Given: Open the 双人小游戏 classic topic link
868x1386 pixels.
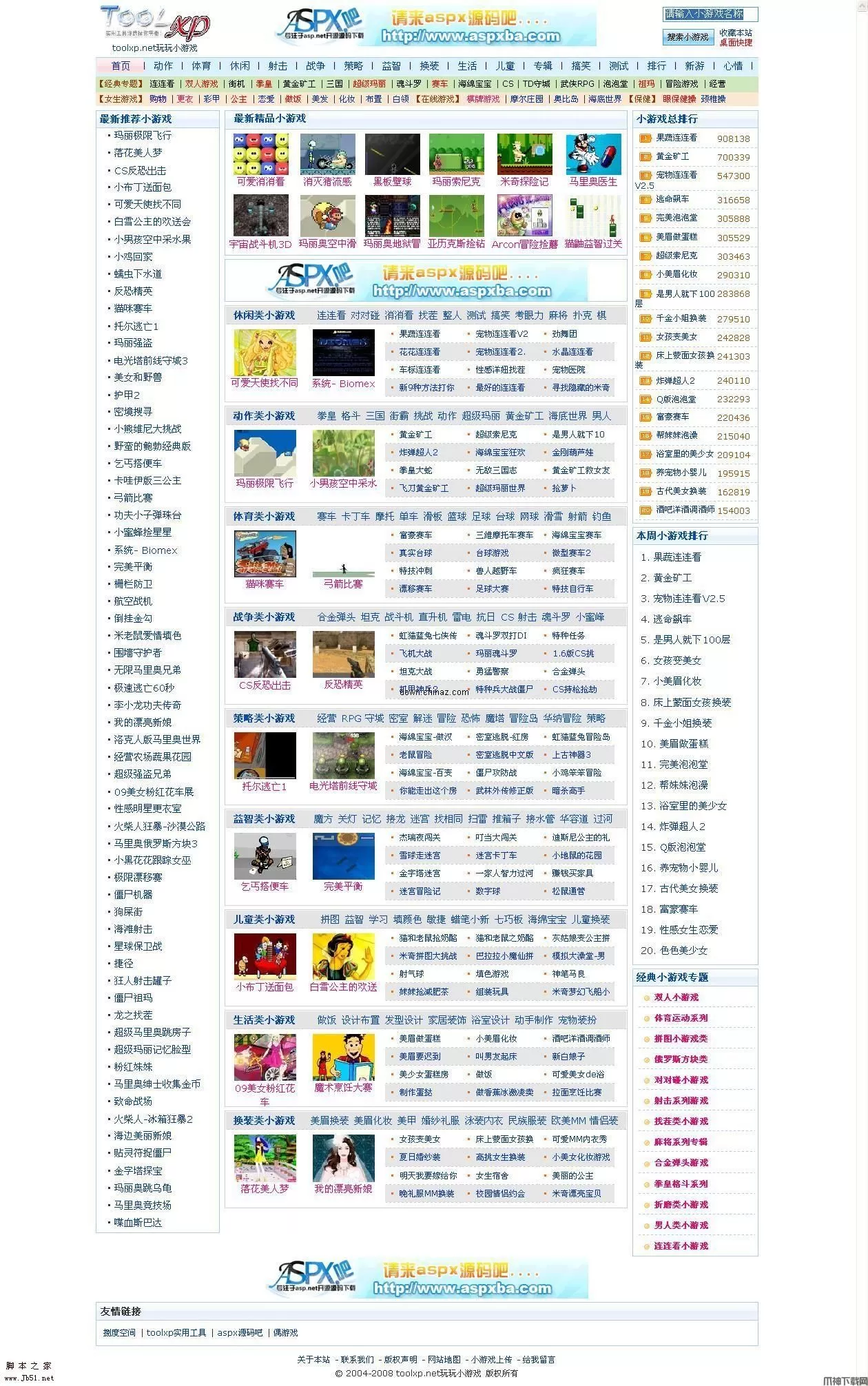Looking at the screenshot, I should [676, 997].
